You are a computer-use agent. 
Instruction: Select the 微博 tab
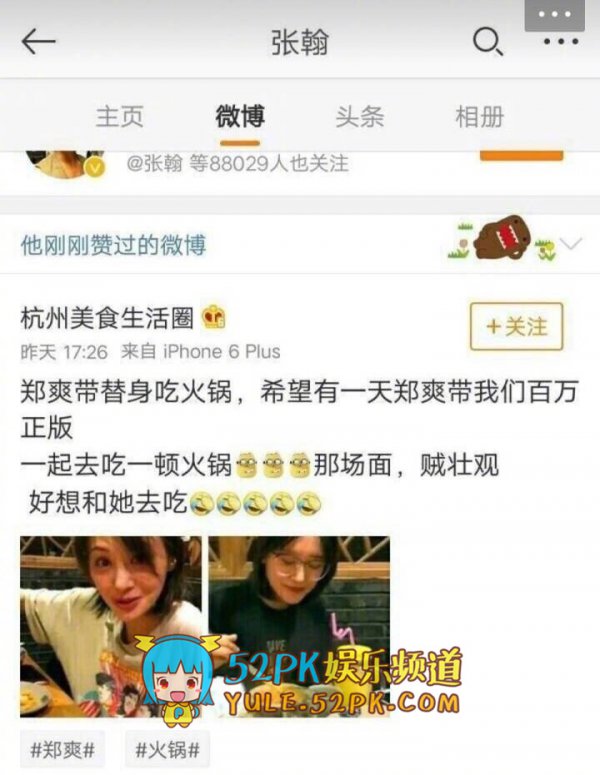(x=240, y=116)
